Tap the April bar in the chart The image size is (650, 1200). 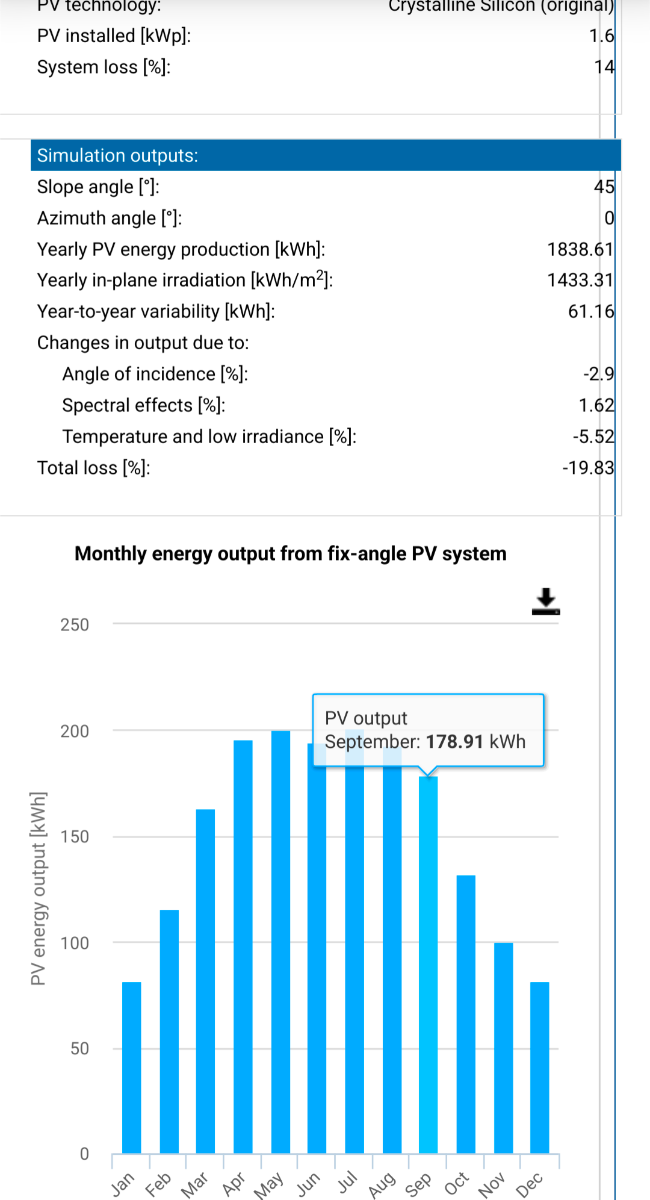[x=243, y=947]
